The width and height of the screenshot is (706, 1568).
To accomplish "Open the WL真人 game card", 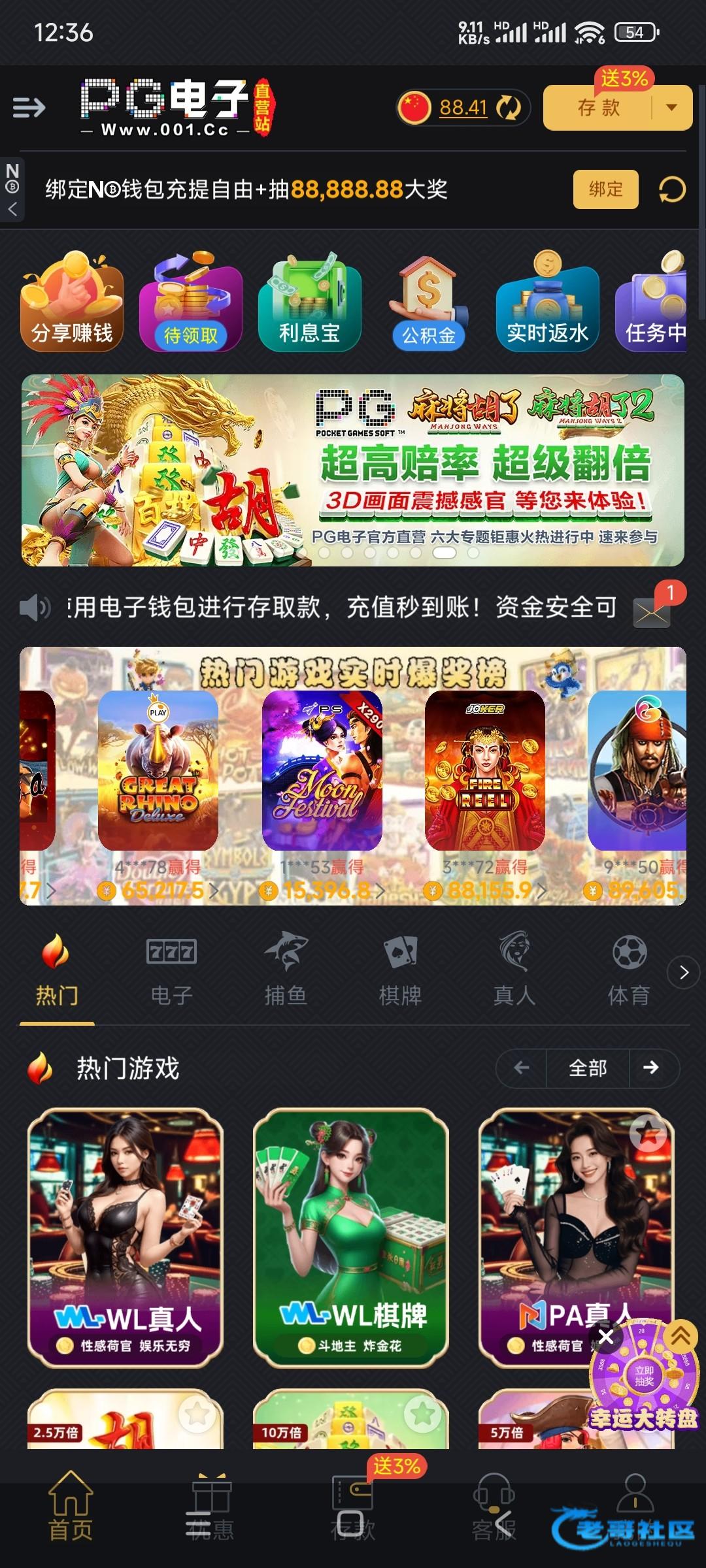I will (126, 1237).
